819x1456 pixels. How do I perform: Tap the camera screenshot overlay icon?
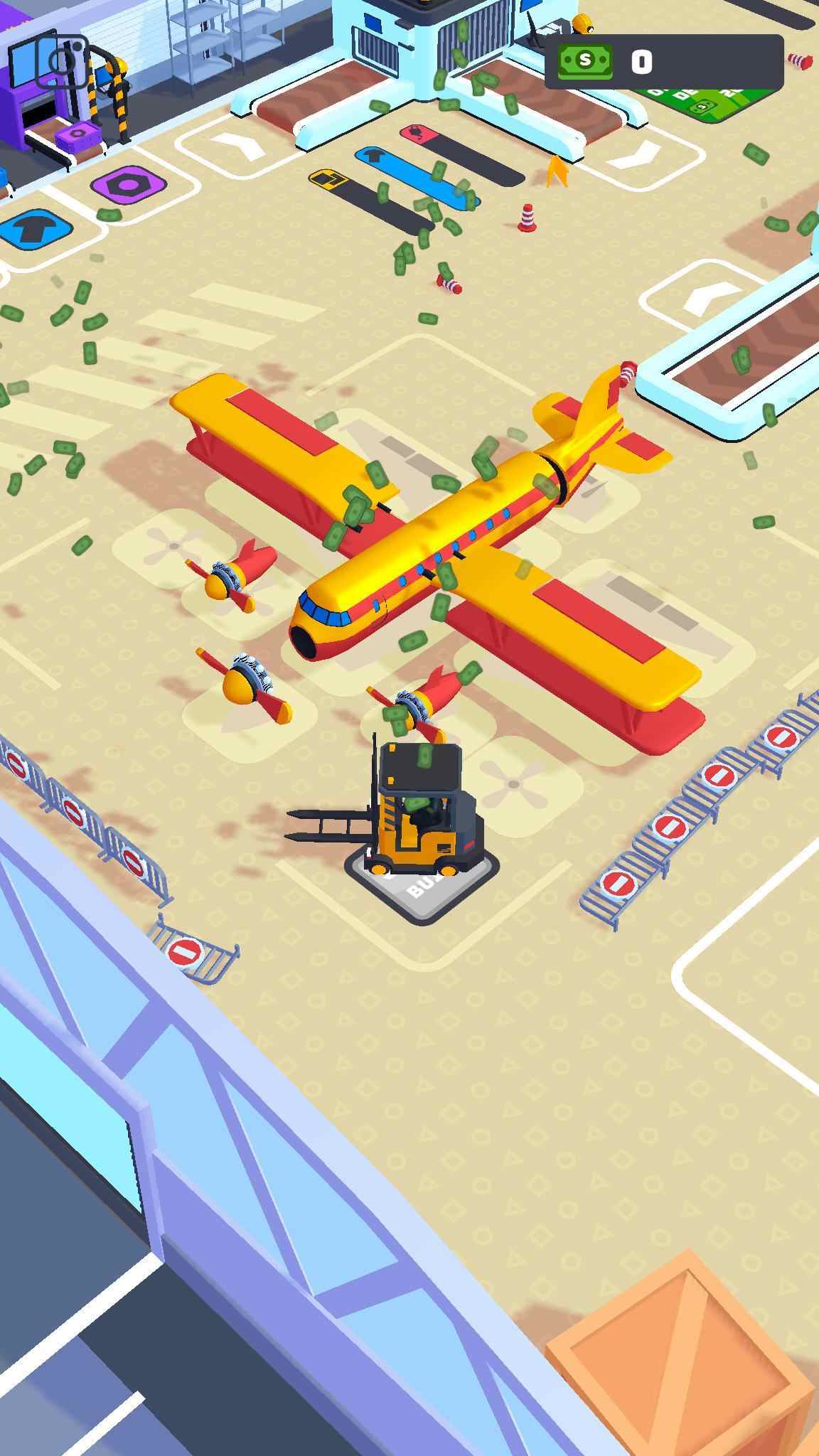click(x=63, y=61)
